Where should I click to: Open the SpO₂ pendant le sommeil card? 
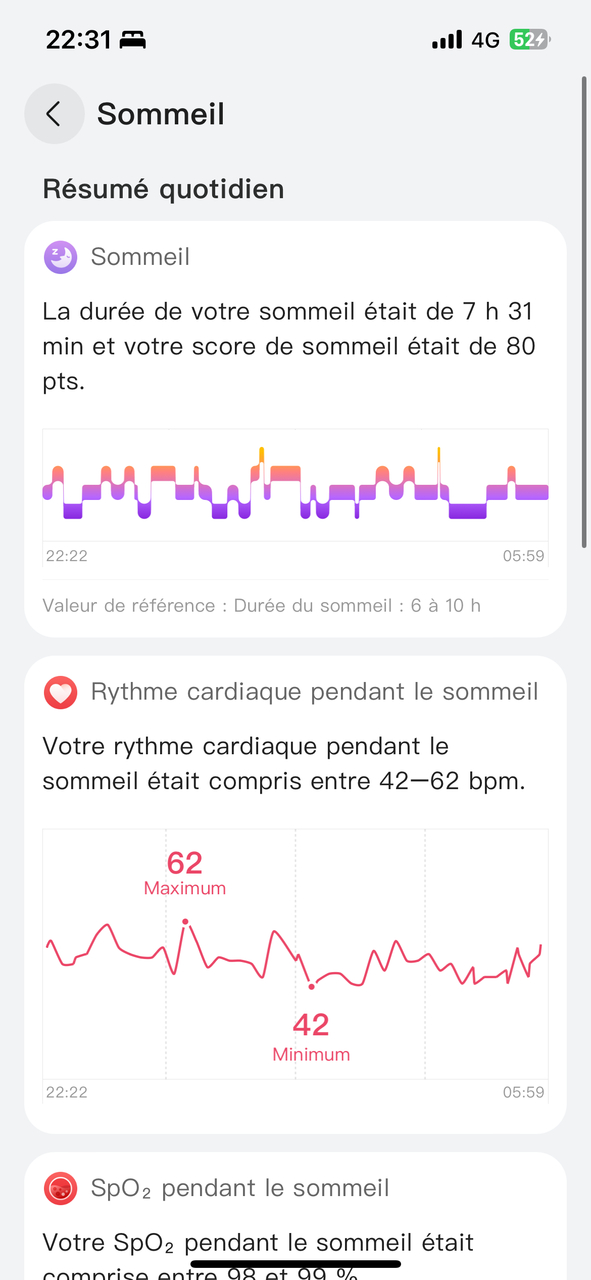(x=295, y=1216)
